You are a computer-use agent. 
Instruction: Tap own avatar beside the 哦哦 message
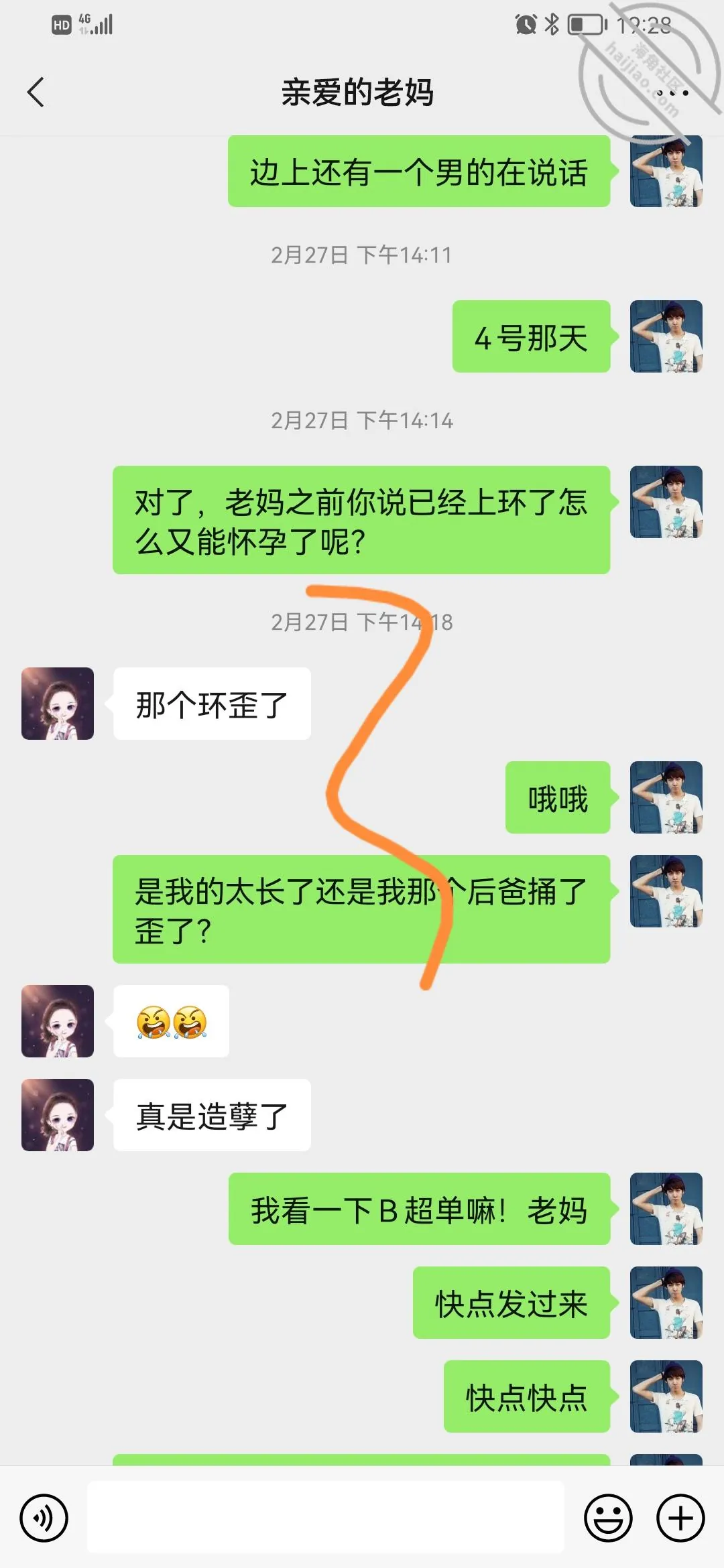(x=666, y=797)
